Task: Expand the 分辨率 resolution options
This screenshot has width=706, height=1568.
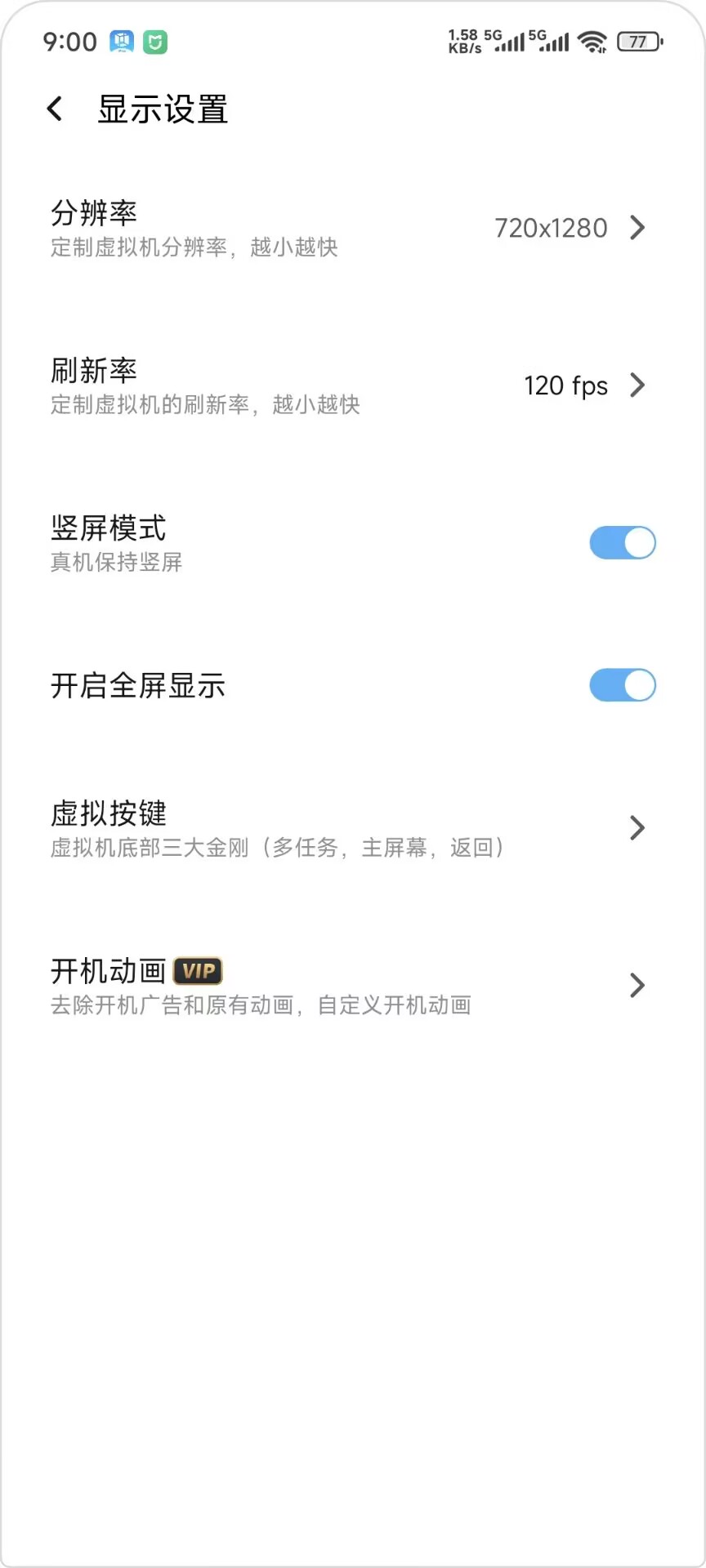Action: 638,229
